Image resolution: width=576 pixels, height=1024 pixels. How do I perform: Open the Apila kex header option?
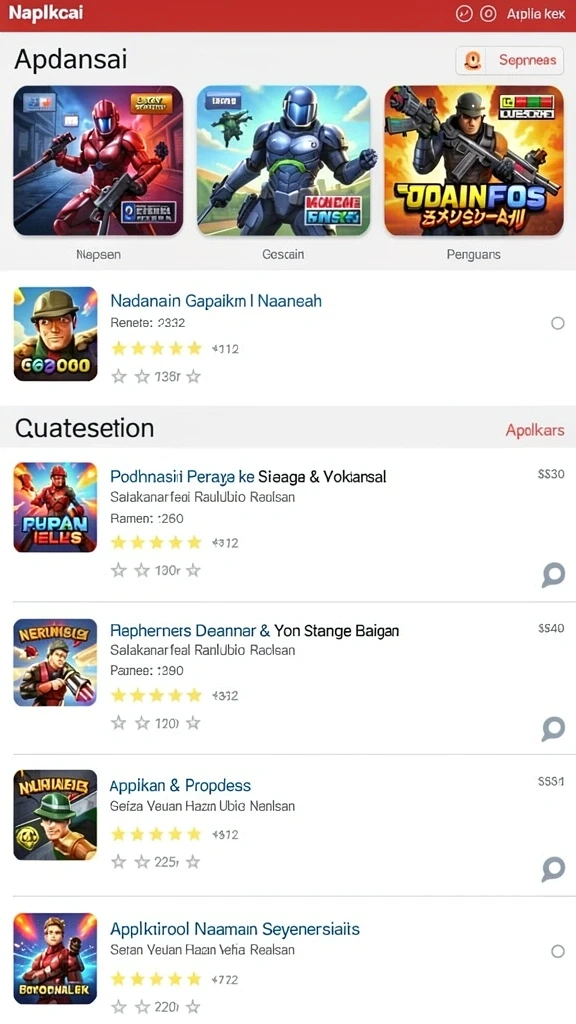536,14
